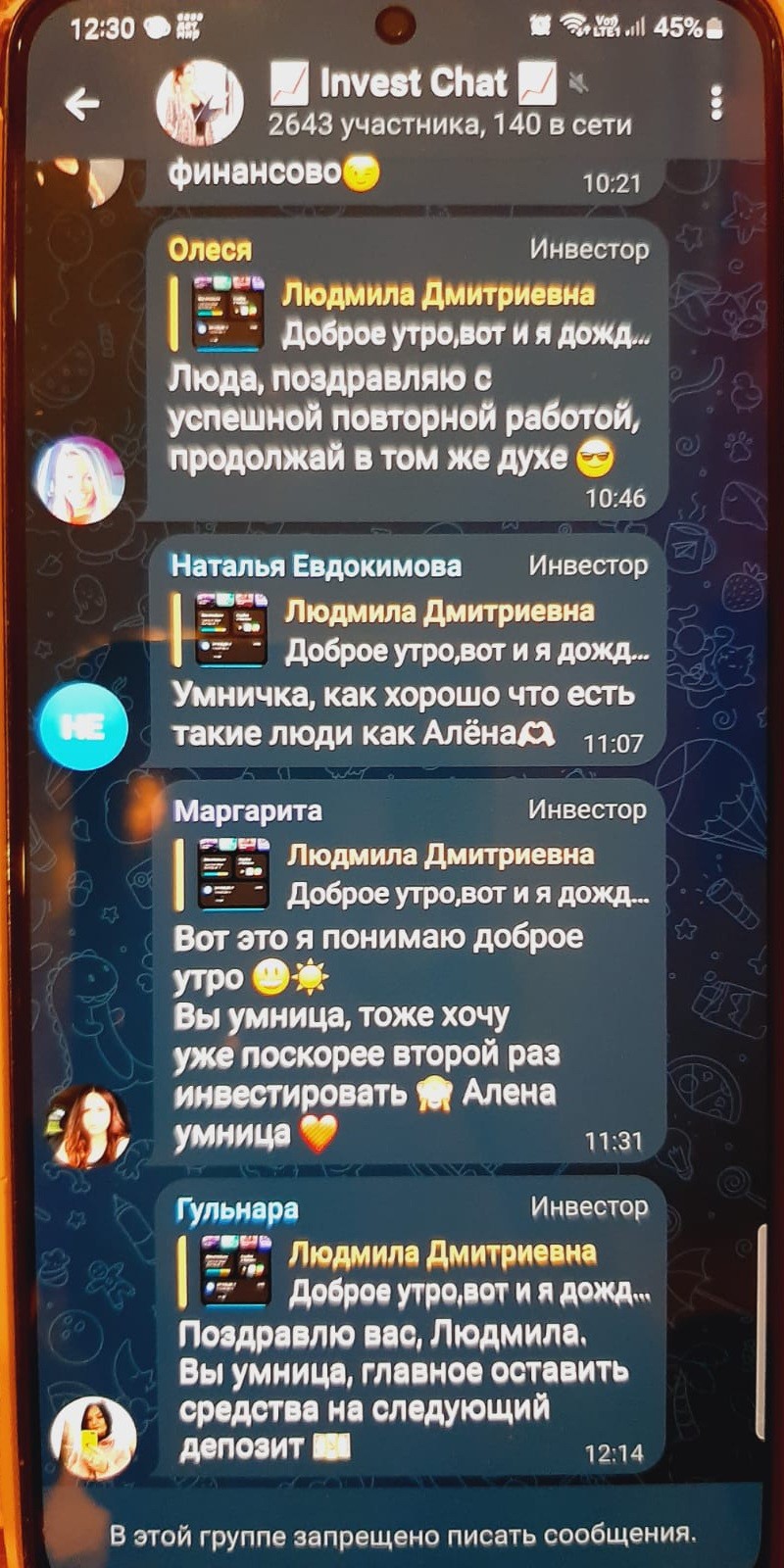Tap the sender name Олеся
This screenshot has width=784, height=1568.
210,249
